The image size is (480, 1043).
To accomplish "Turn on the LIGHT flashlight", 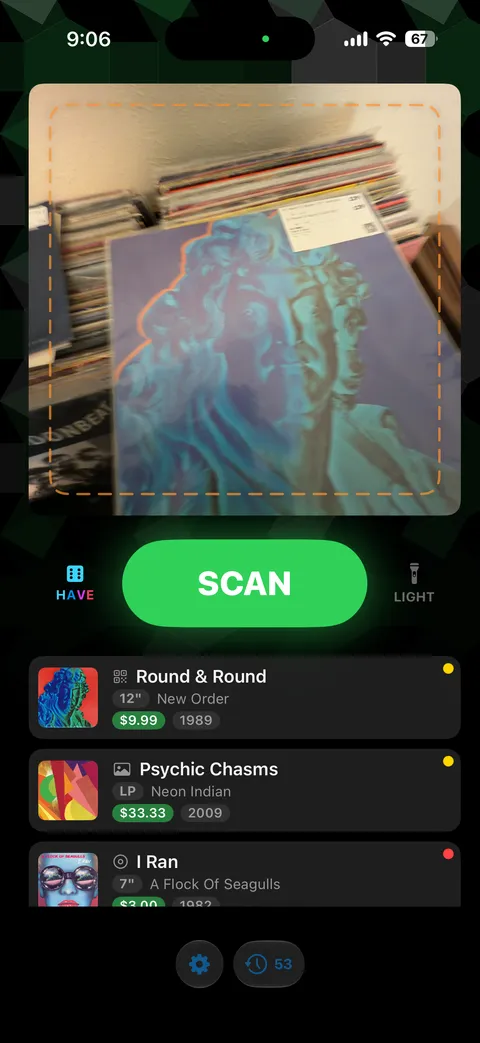I will [414, 583].
